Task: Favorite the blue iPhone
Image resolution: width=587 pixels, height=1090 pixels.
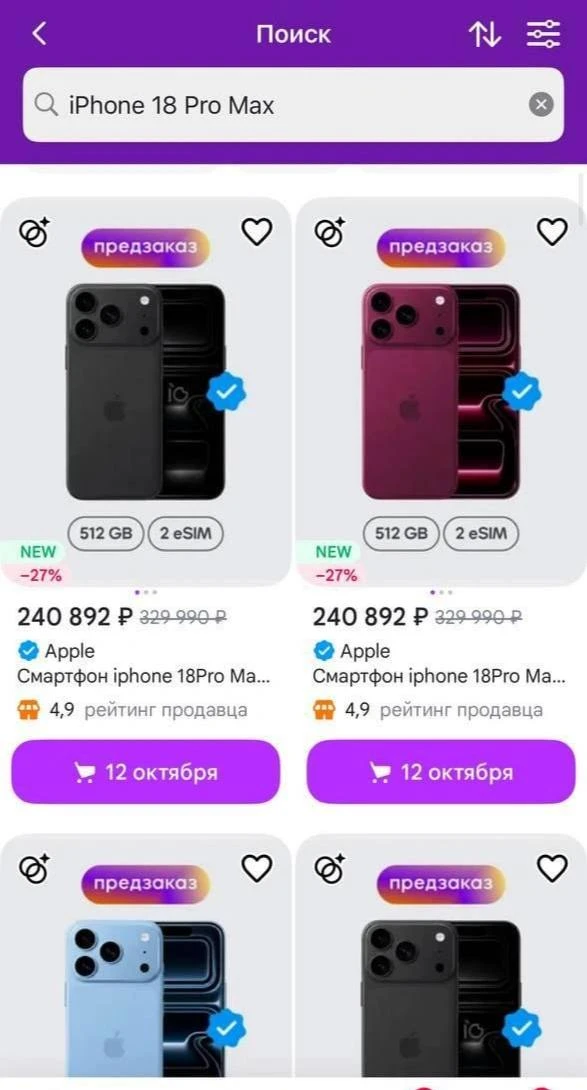Action: tap(257, 868)
